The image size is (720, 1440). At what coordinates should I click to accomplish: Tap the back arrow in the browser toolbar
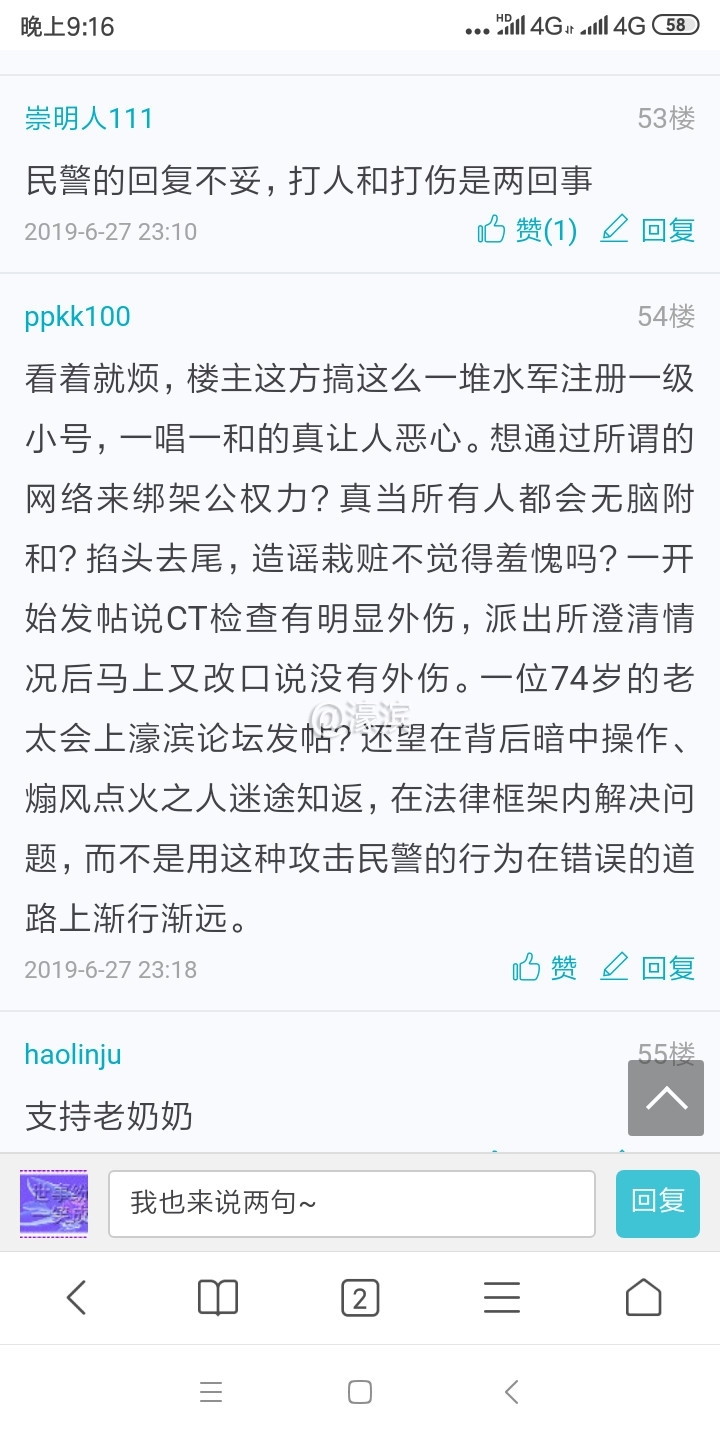pyautogui.click(x=75, y=1297)
